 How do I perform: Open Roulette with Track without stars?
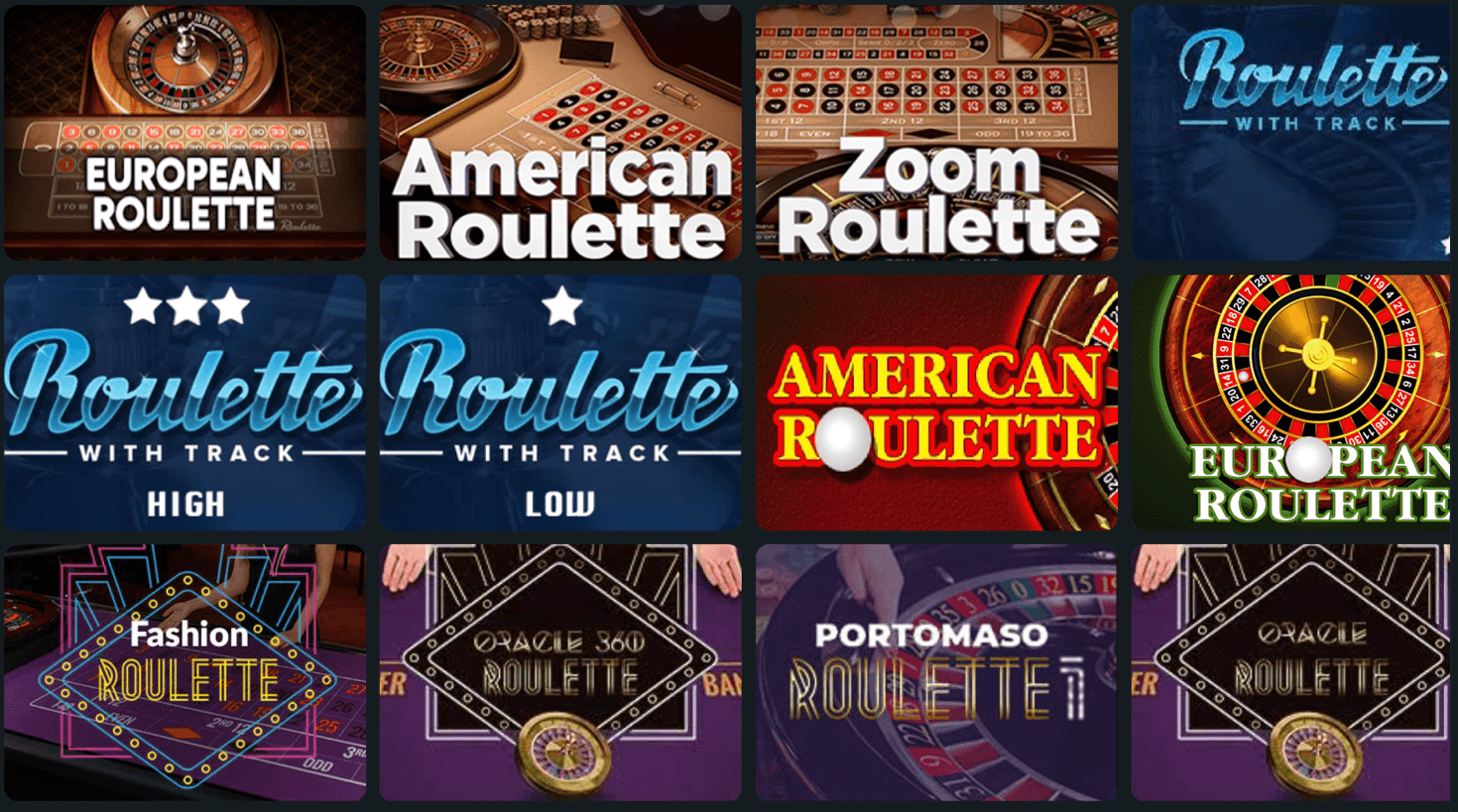point(1290,133)
